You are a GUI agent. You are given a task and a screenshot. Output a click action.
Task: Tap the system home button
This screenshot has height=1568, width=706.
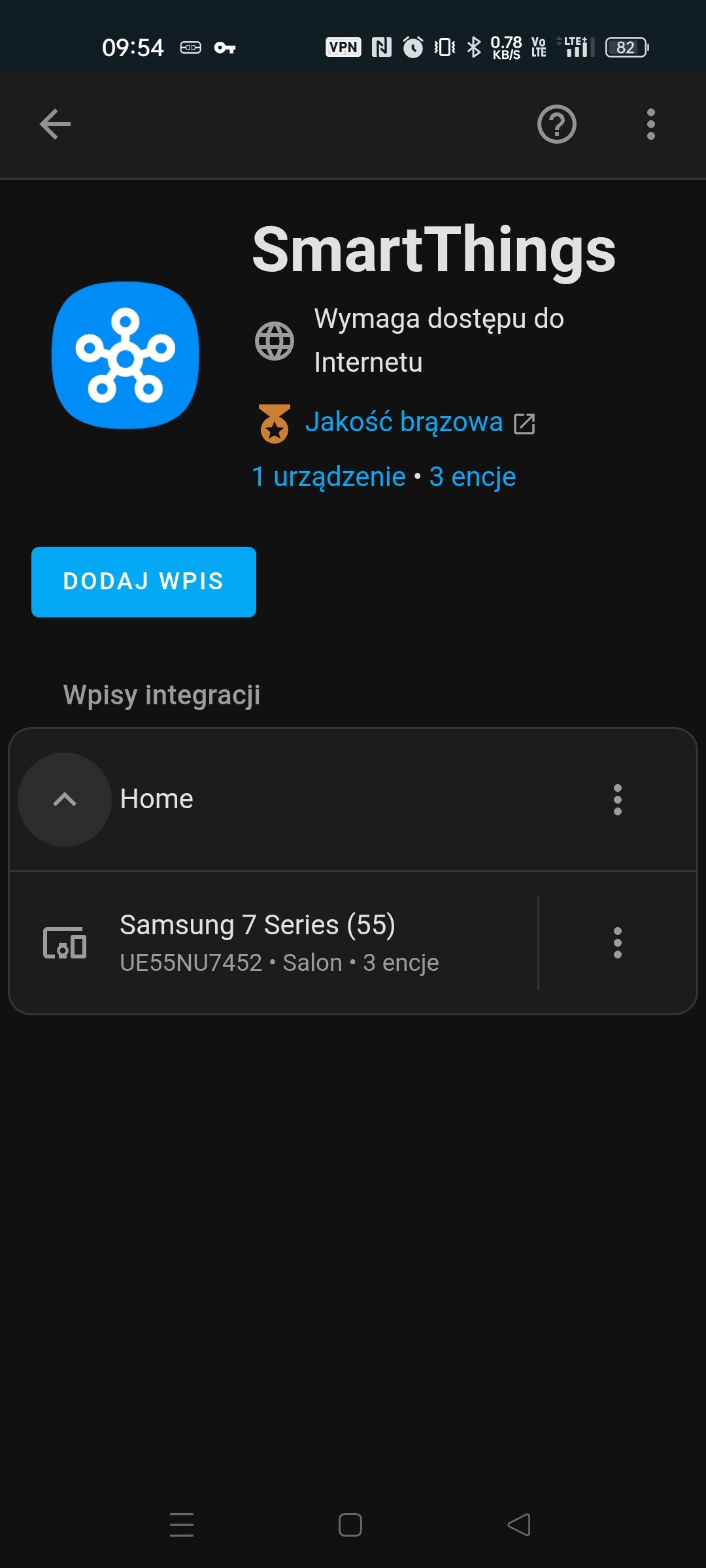tap(350, 1525)
